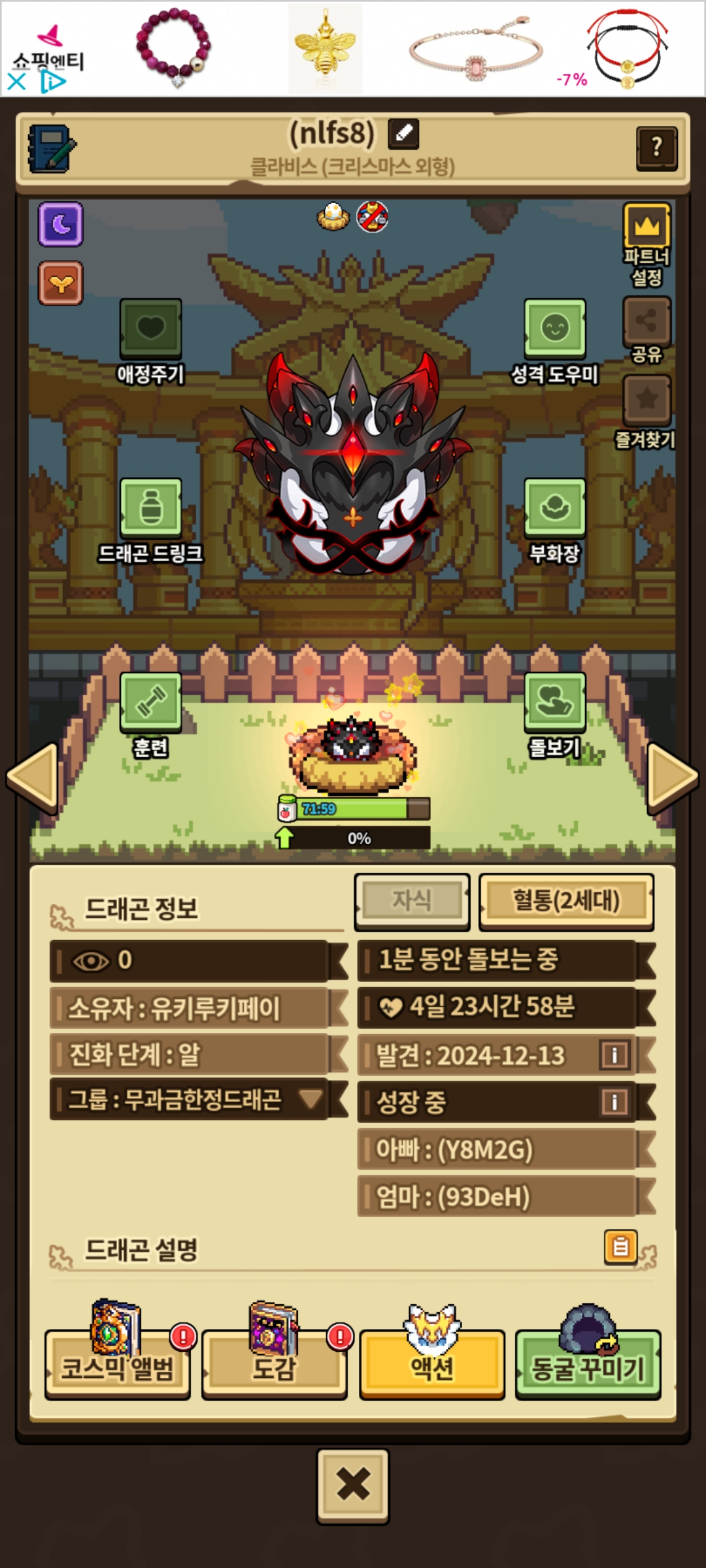Go to the next dragon with right arrow
706x1568 pixels.
pyautogui.click(x=672, y=779)
